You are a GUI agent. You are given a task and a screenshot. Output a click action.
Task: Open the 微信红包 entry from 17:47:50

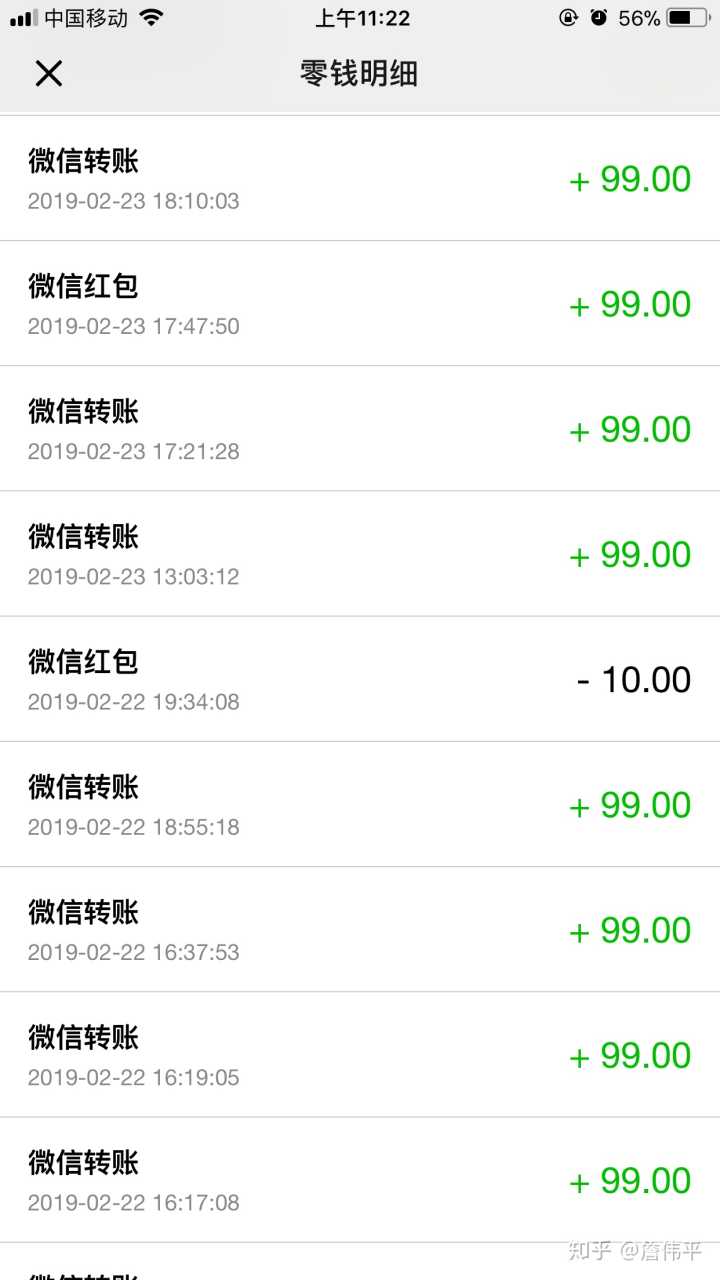point(360,304)
